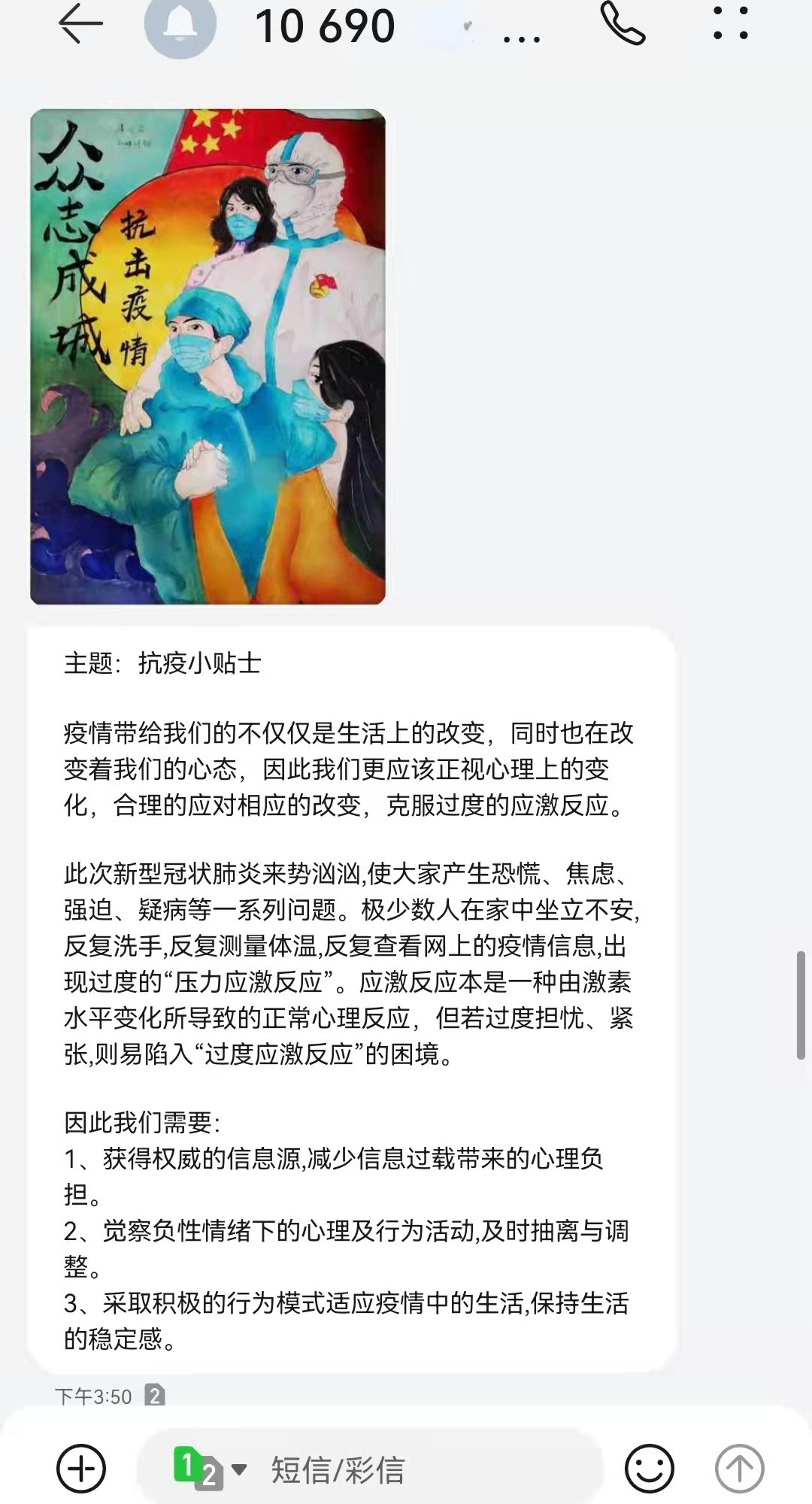The height and width of the screenshot is (1504, 812).
Task: Open the more options menu
Action: [x=730, y=24]
